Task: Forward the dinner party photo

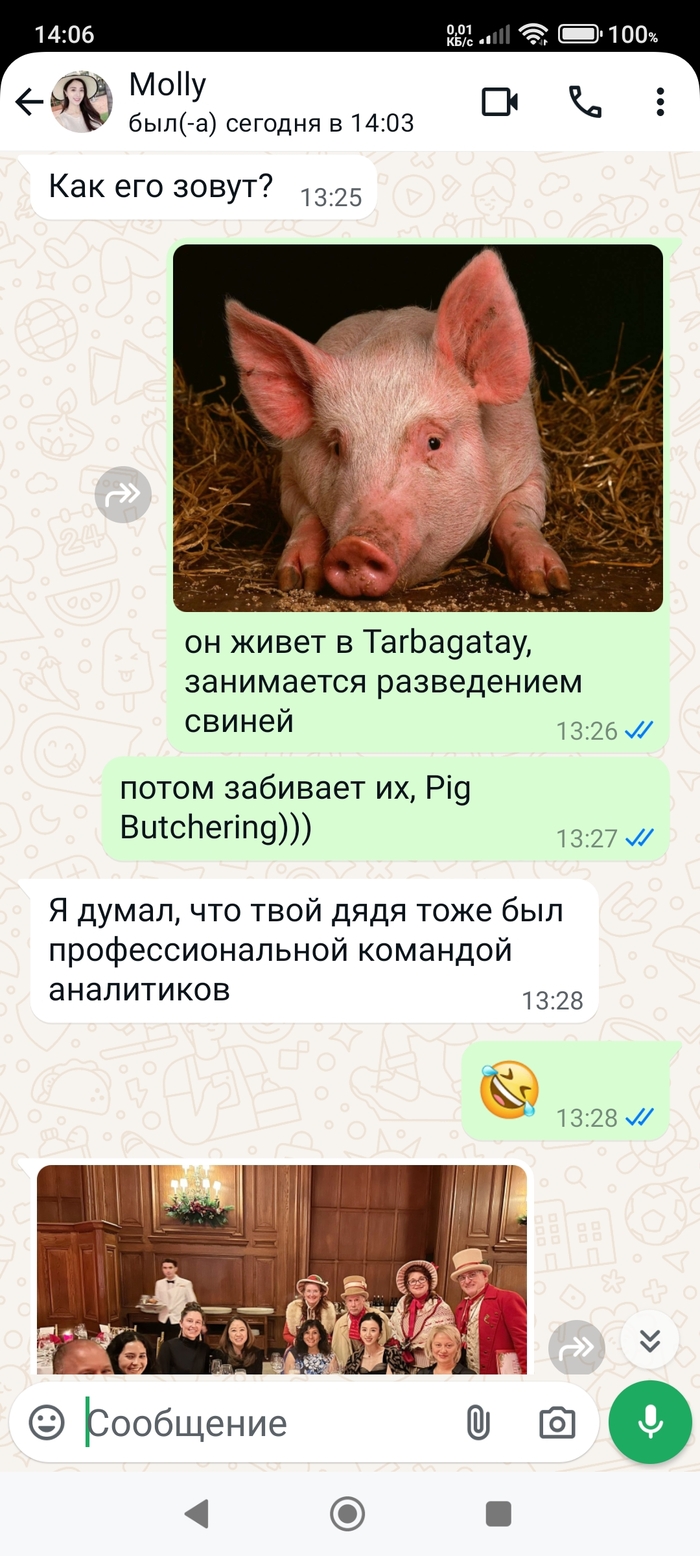Action: (577, 1347)
